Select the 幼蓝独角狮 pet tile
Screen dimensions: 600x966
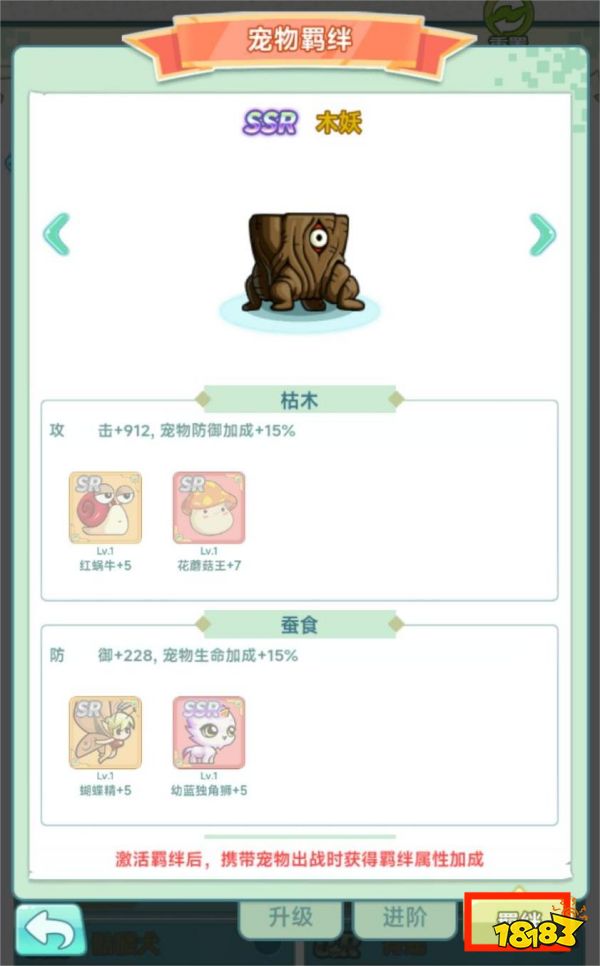pyautogui.click(x=209, y=733)
